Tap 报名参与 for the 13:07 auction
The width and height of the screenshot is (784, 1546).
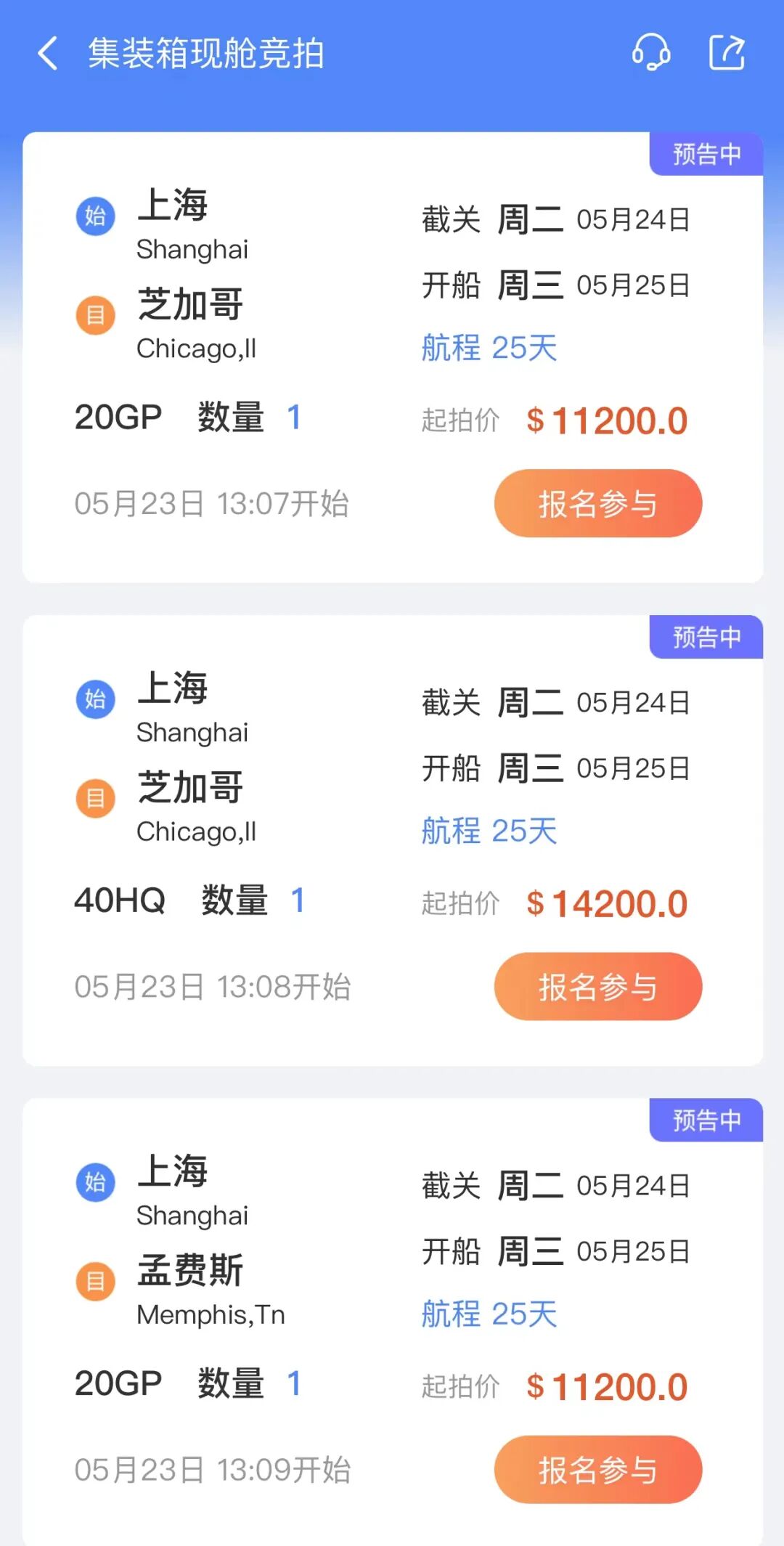[x=597, y=503]
